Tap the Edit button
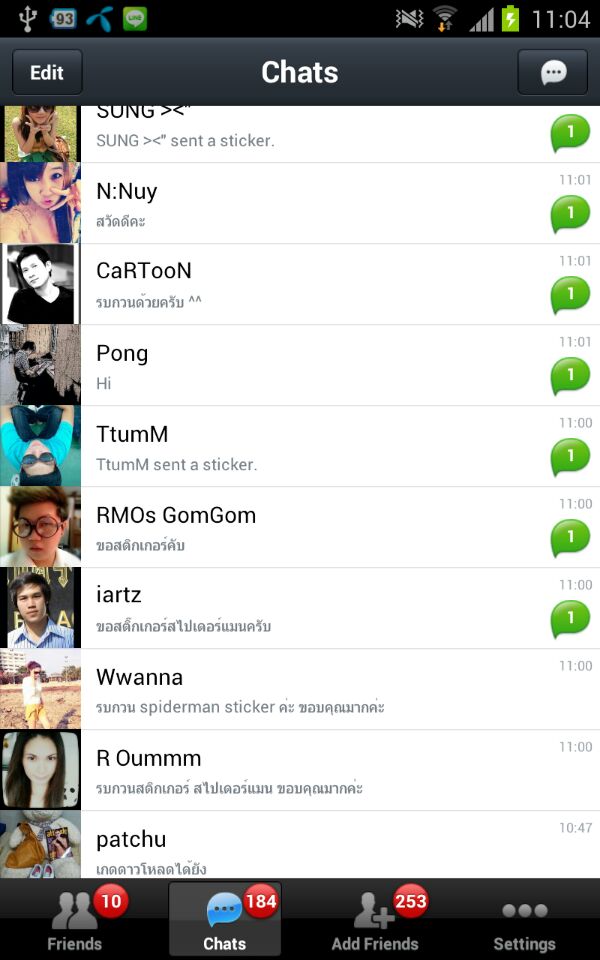Viewport: 600px width, 960px height. click(47, 72)
